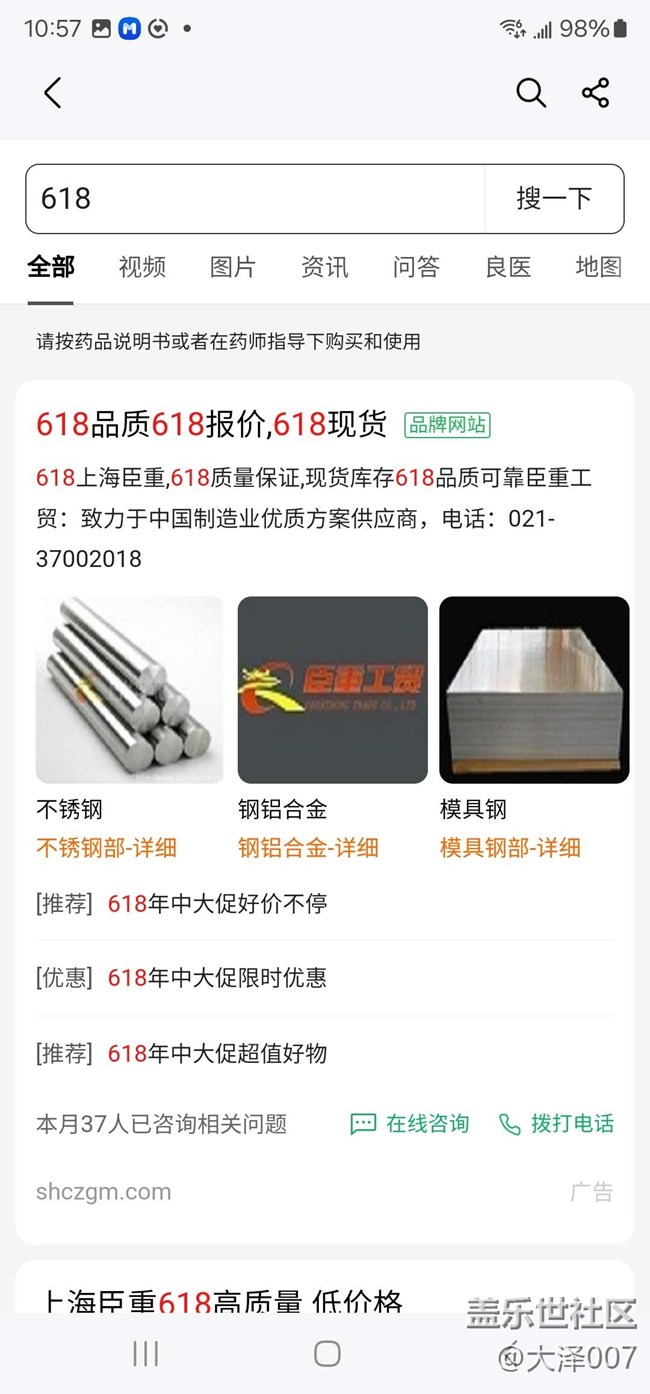Viewport: 650px width, 1394px height.
Task: Tap the search field containing 618
Action: tap(255, 198)
